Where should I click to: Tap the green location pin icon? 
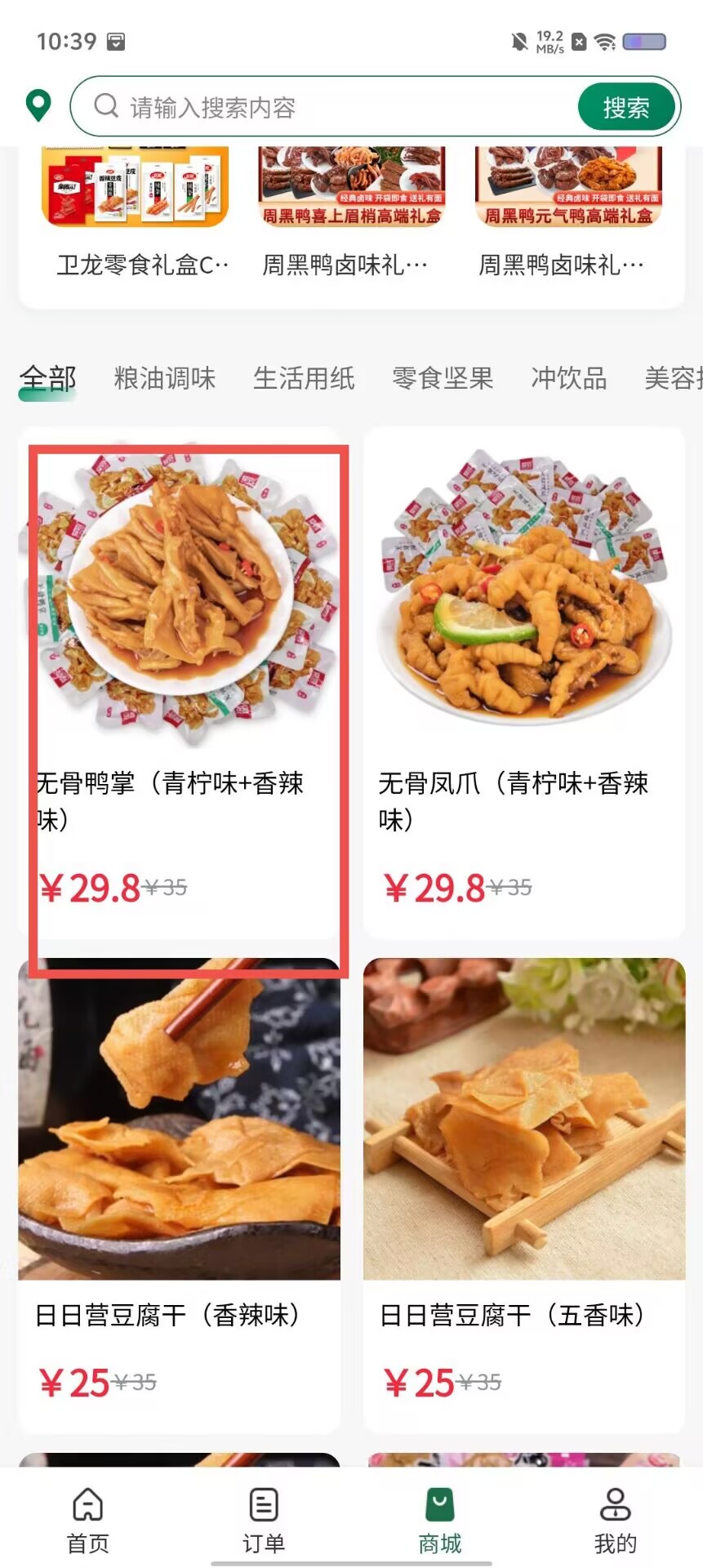(38, 106)
